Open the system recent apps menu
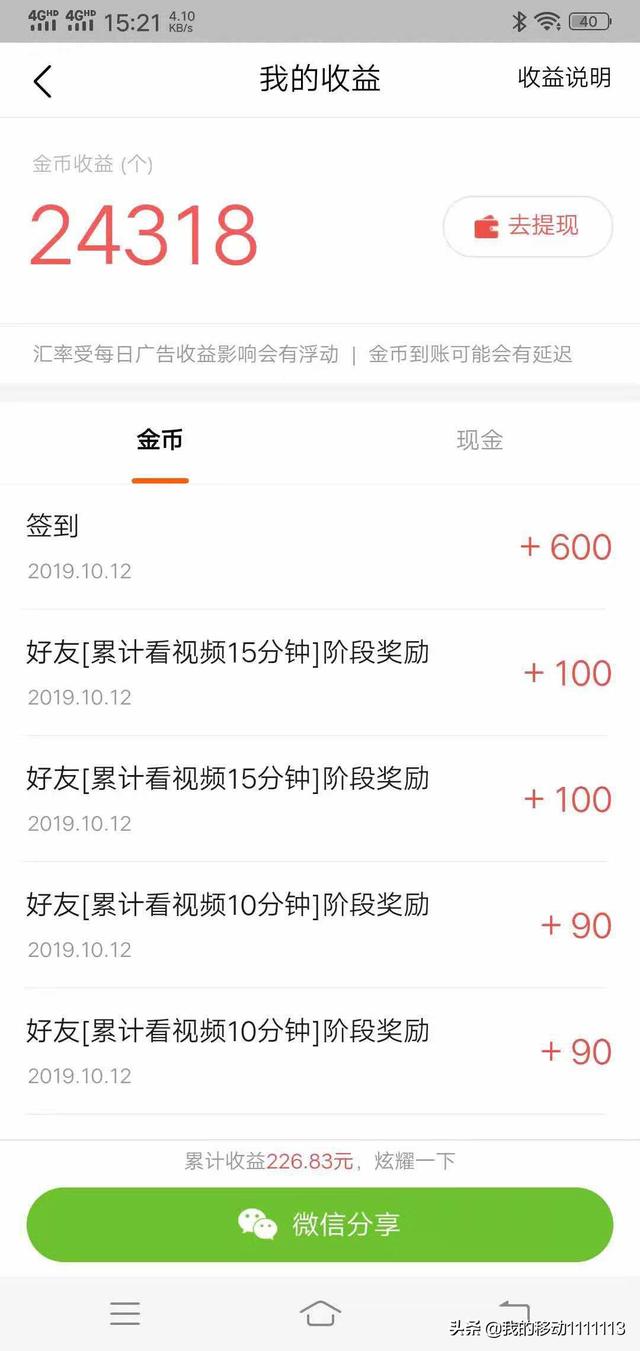Image resolution: width=640 pixels, height=1351 pixels. click(125, 1313)
